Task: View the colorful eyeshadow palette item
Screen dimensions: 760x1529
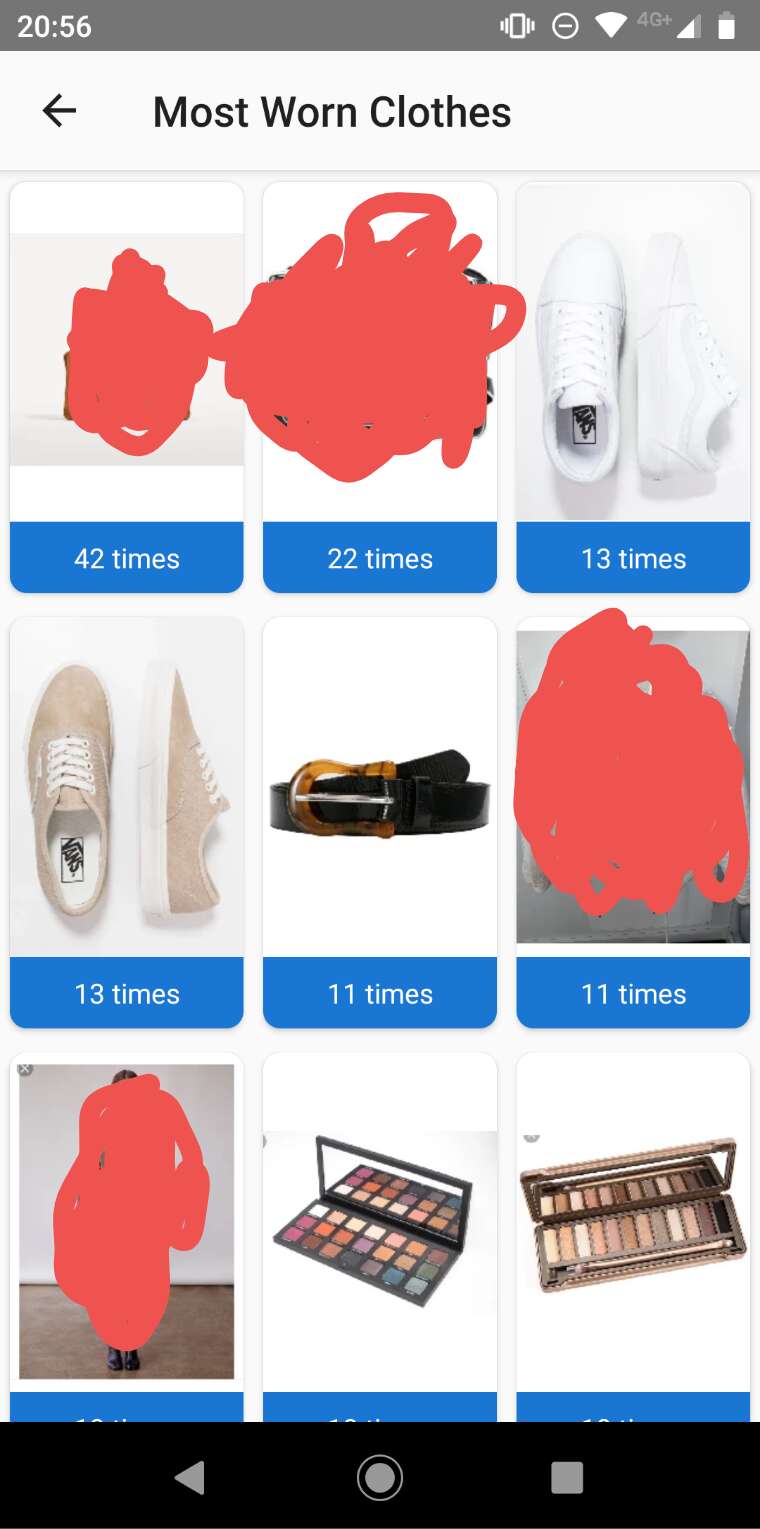Action: (x=380, y=1237)
